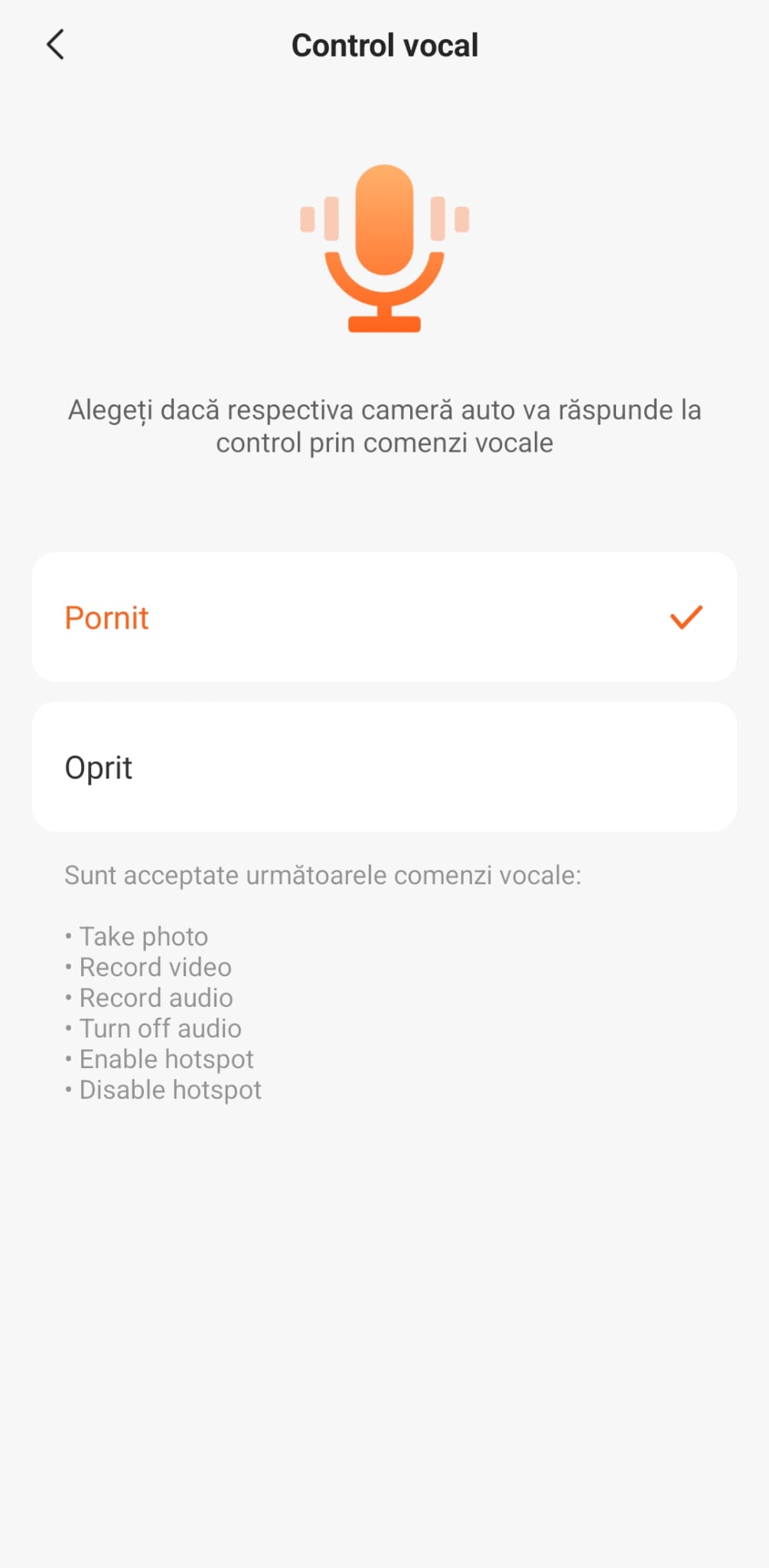Viewport: 769px width, 1568px height.
Task: Select the Pornit option
Action: pos(384,617)
